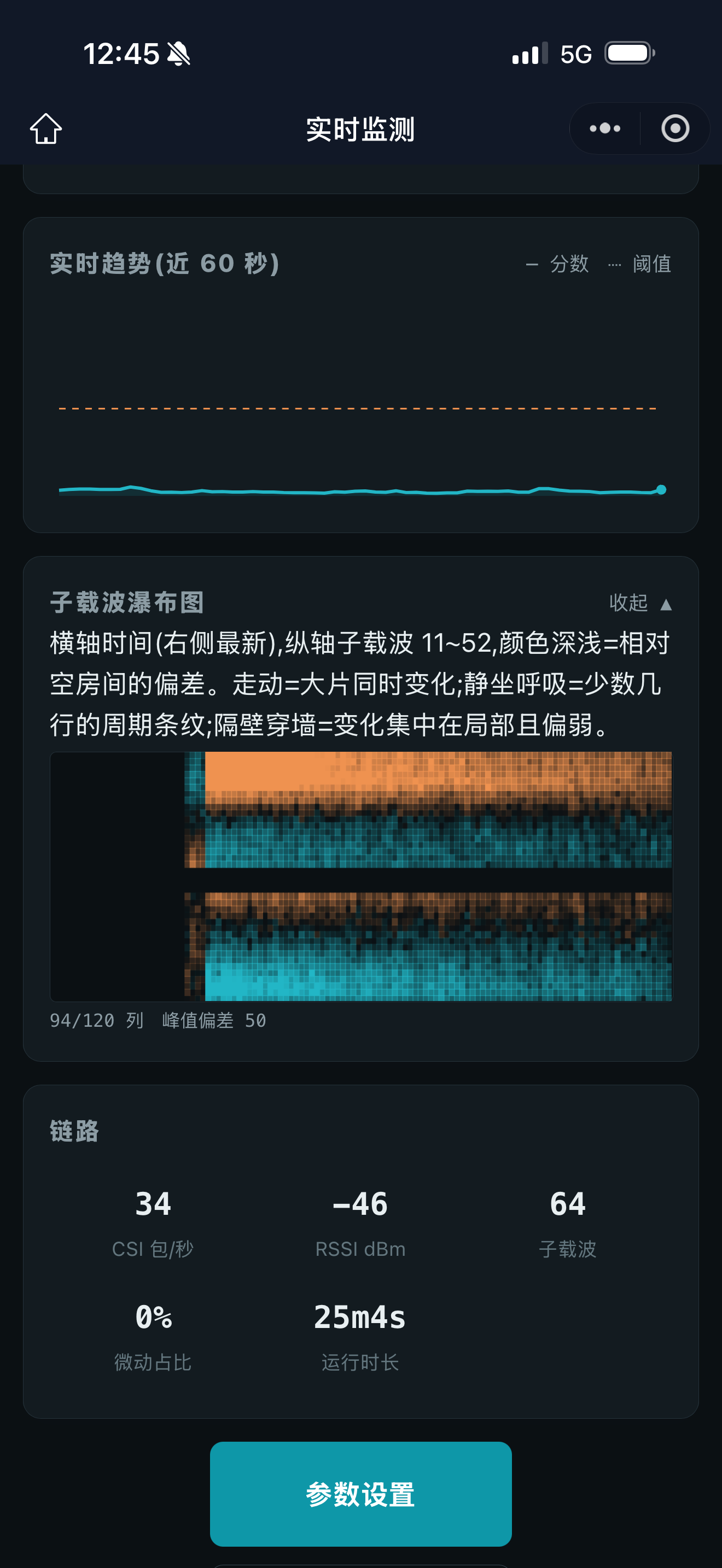Collapse the 子载波瀑布图 section via 收起
The image size is (722, 1568).
(641, 602)
